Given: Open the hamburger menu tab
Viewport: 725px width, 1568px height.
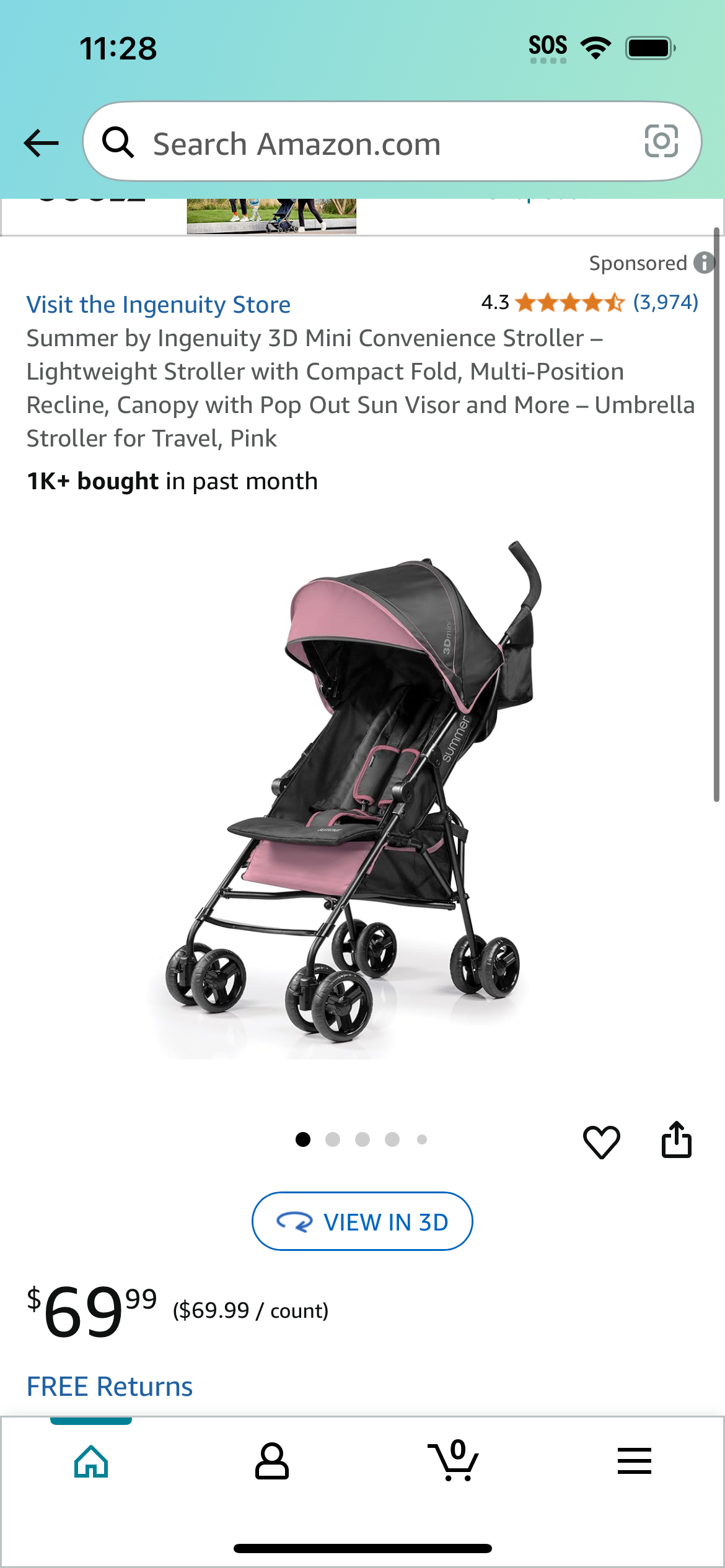Looking at the screenshot, I should (635, 1461).
